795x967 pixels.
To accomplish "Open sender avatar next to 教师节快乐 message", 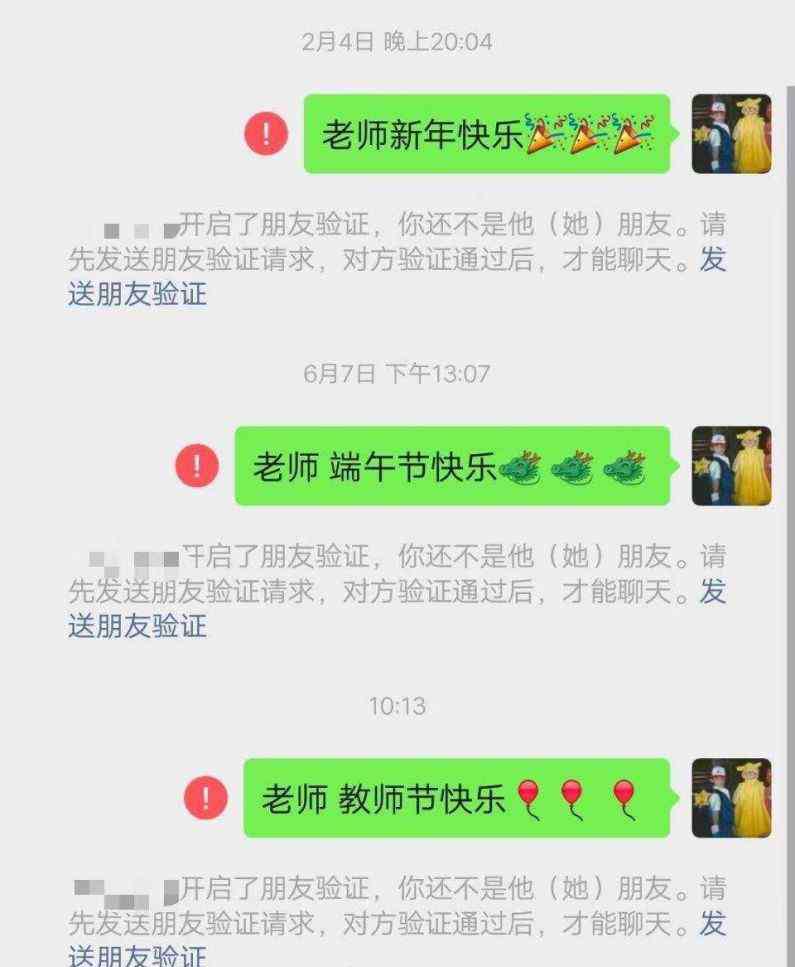I will [x=732, y=798].
